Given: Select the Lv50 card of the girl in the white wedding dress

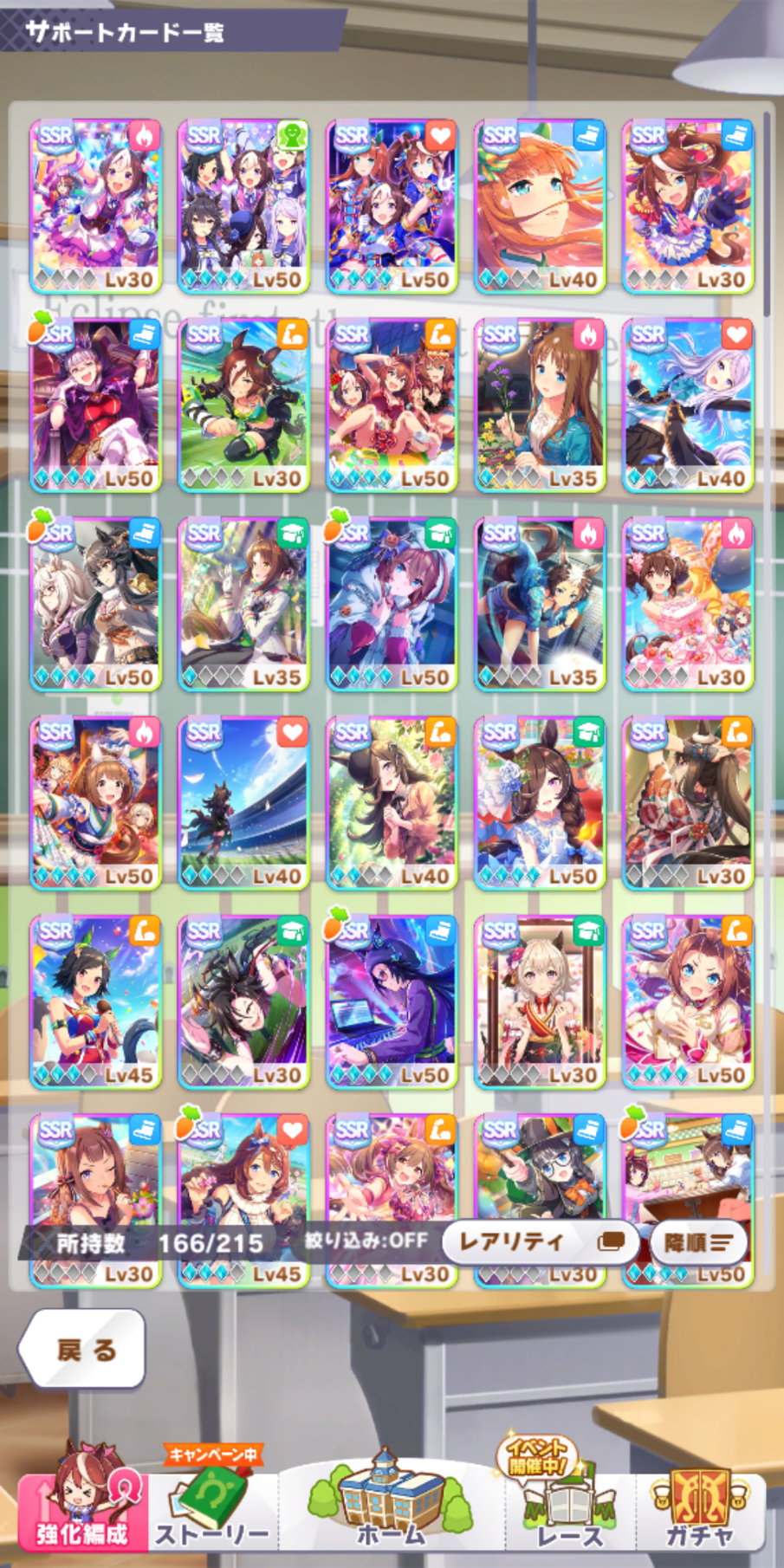Looking at the screenshot, I should click(x=540, y=803).
